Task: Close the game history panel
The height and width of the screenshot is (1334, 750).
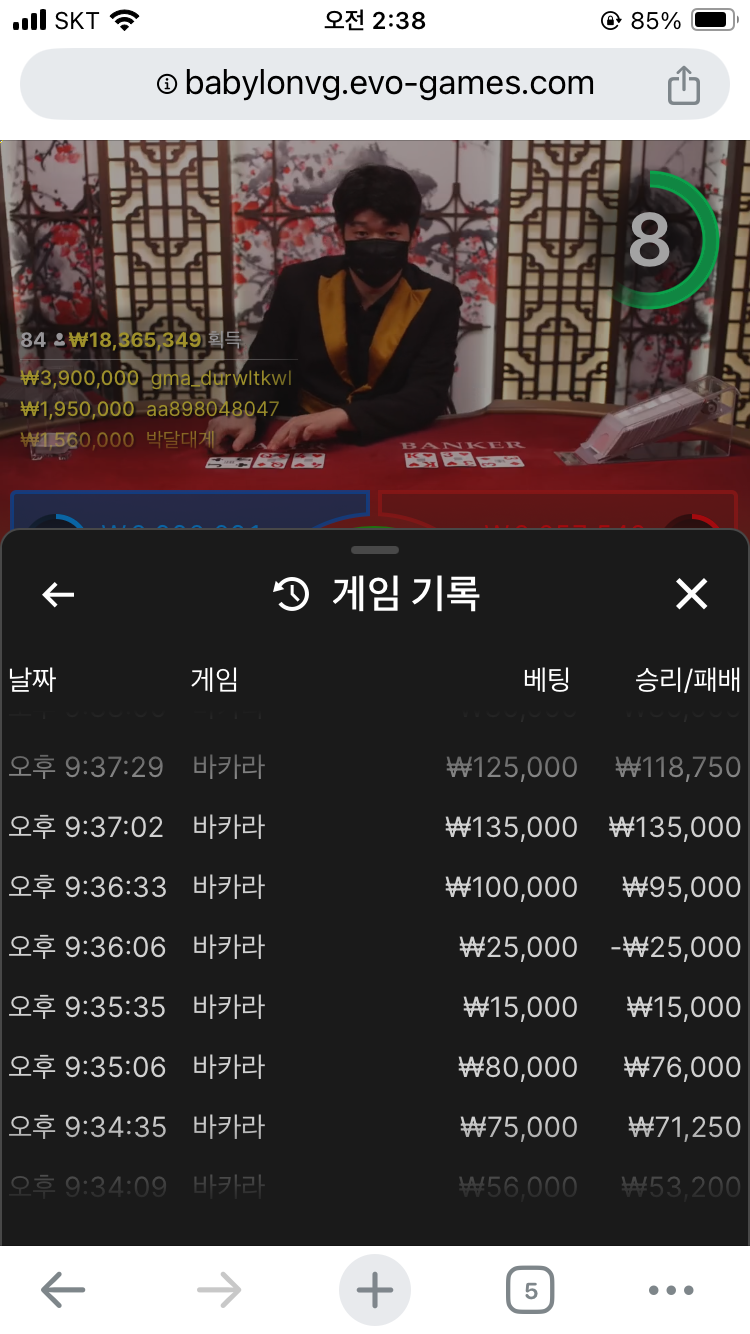Action: 691,594
